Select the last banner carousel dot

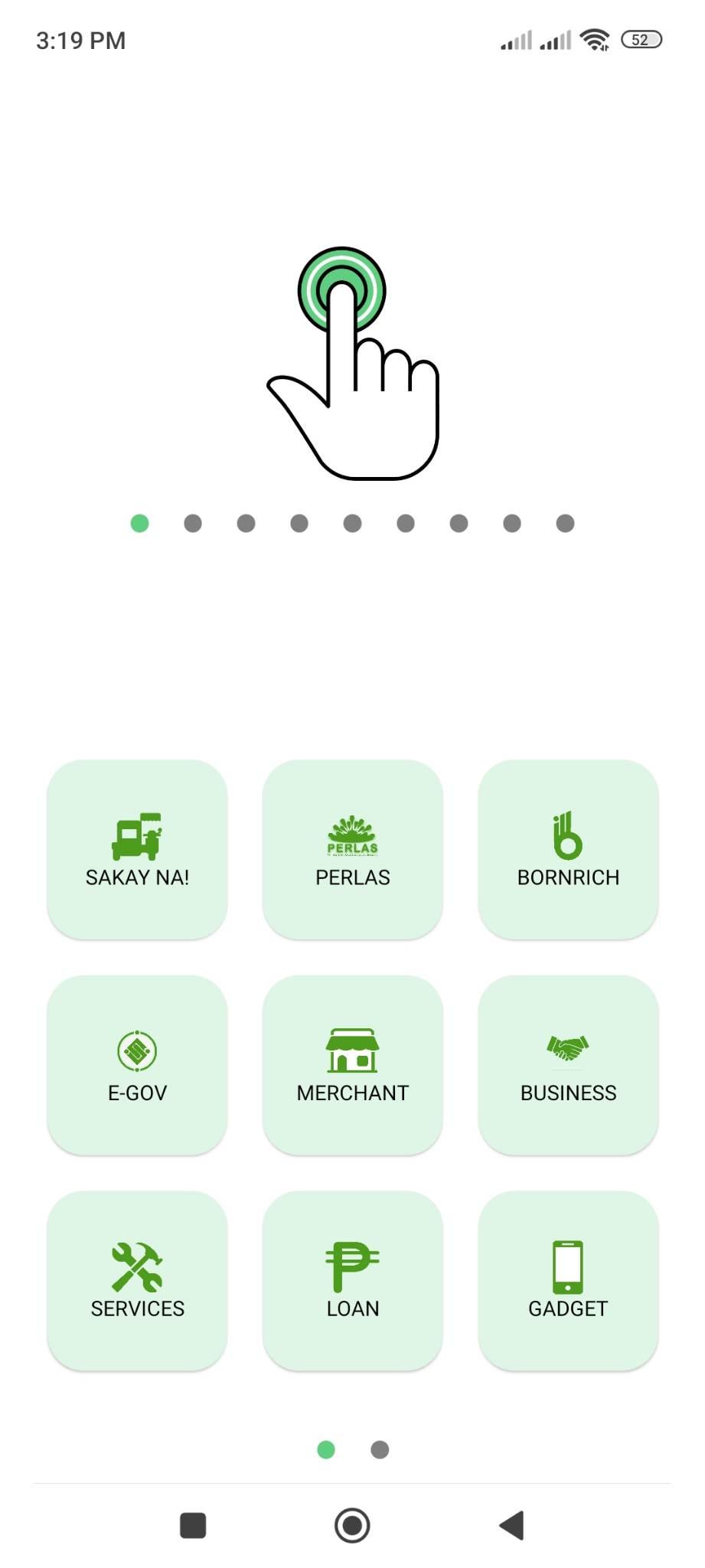pyautogui.click(x=565, y=523)
